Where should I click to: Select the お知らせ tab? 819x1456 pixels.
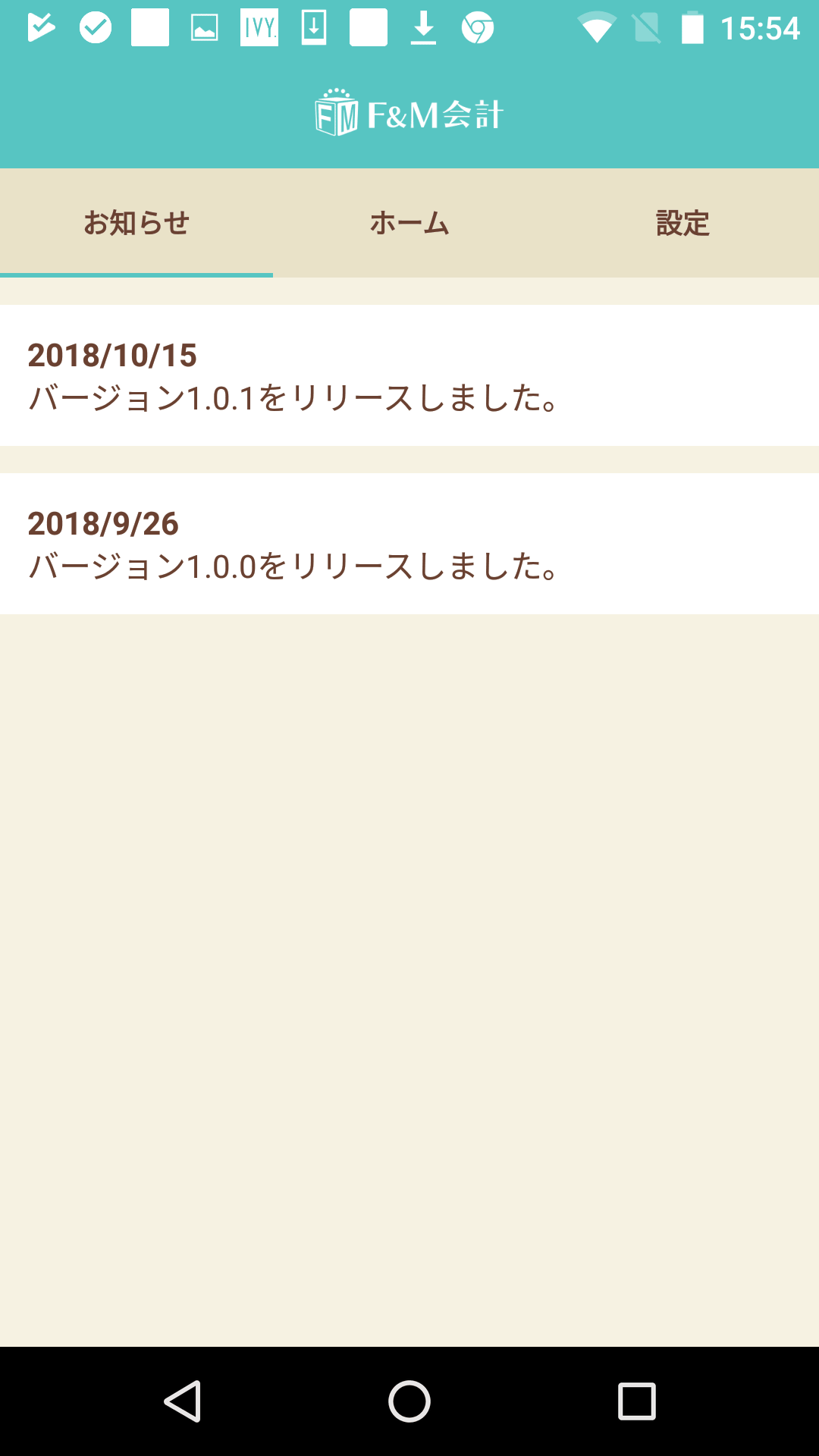(136, 223)
